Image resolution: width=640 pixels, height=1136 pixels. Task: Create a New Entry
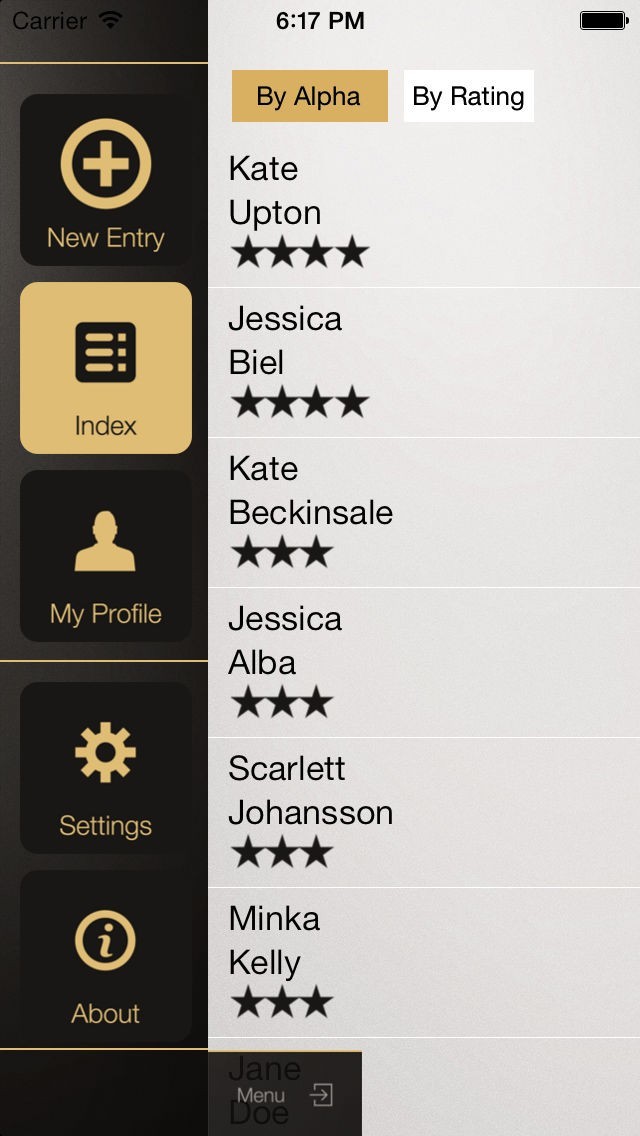tap(106, 180)
